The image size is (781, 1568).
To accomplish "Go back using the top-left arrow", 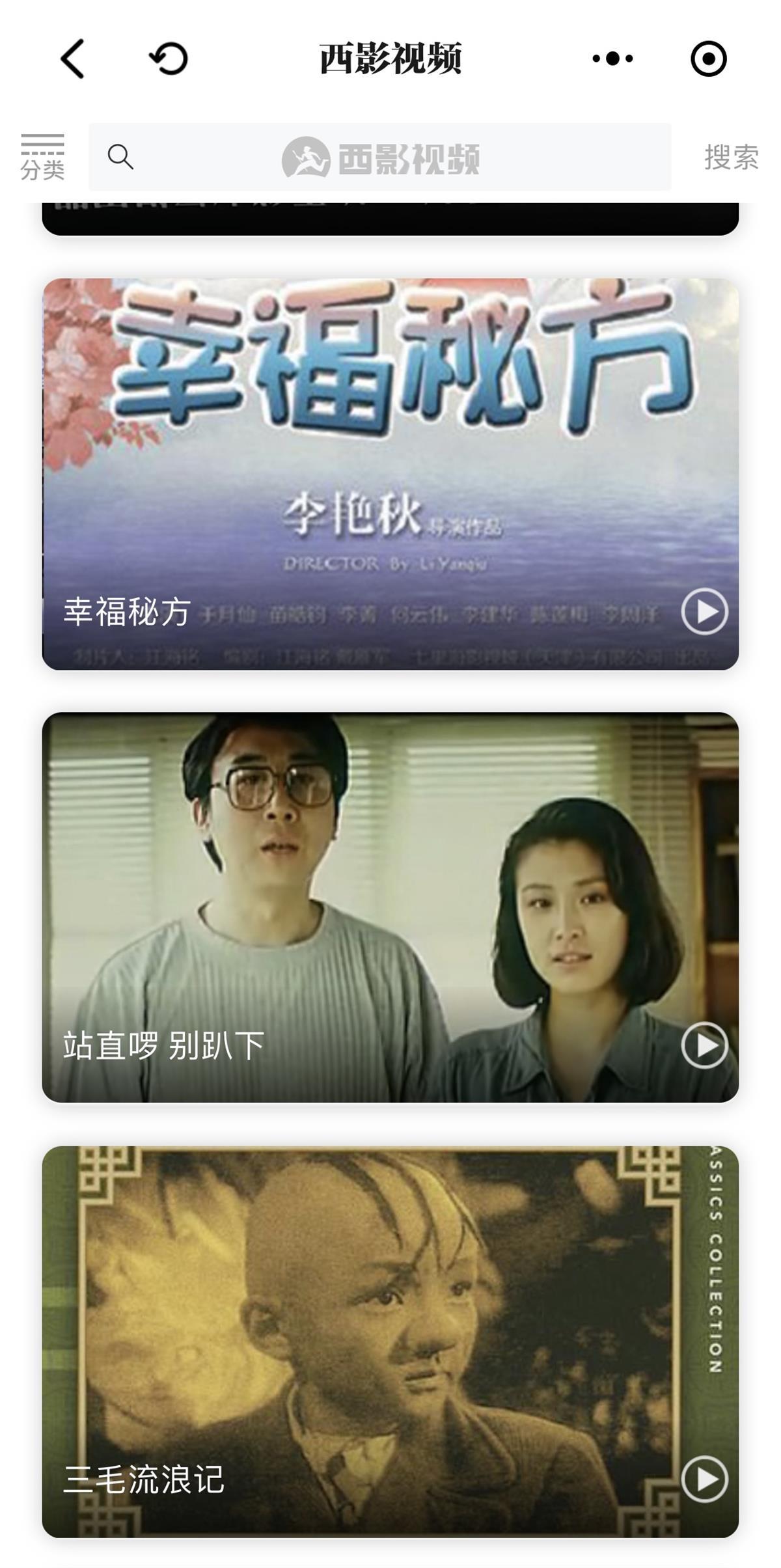I will point(72,59).
